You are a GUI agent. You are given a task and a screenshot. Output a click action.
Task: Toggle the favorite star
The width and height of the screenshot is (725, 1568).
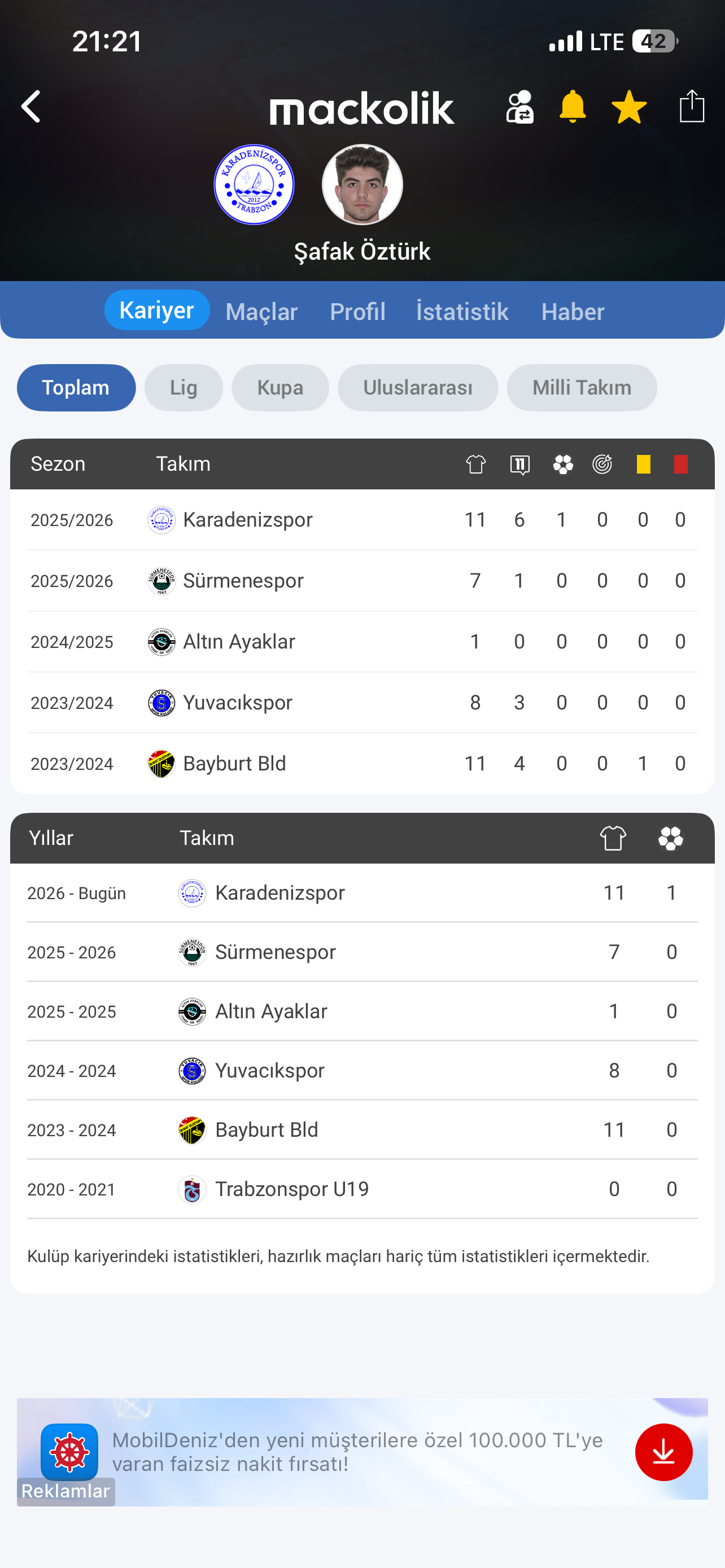point(629,107)
